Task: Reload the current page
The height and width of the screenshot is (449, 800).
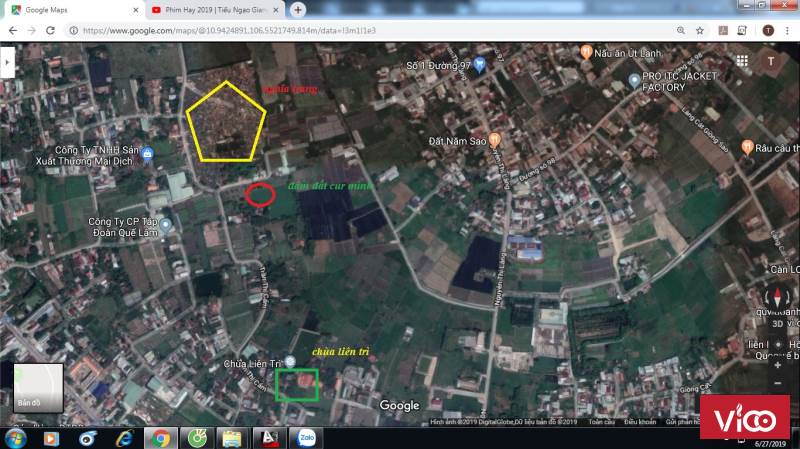Action: (50, 30)
